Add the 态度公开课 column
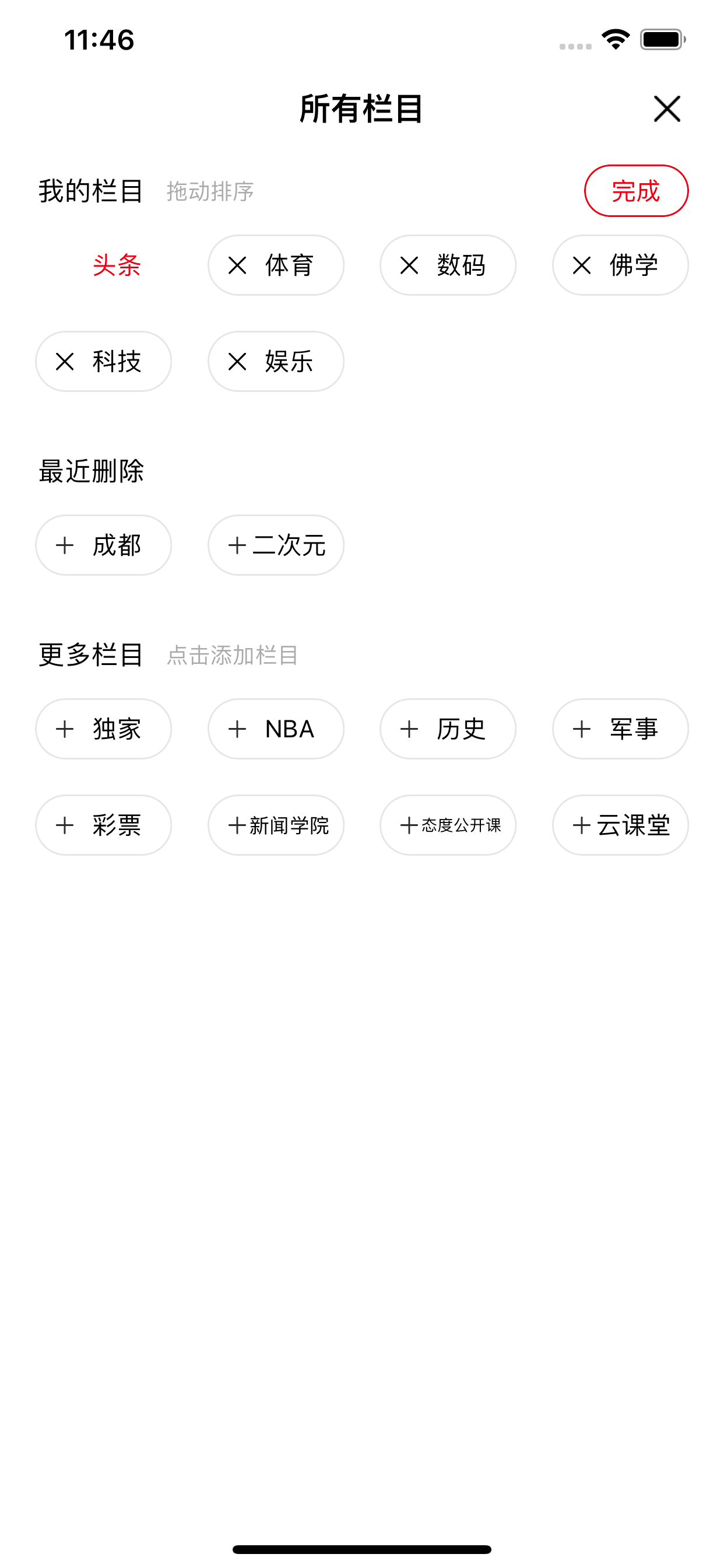724x1568 pixels. (x=448, y=825)
